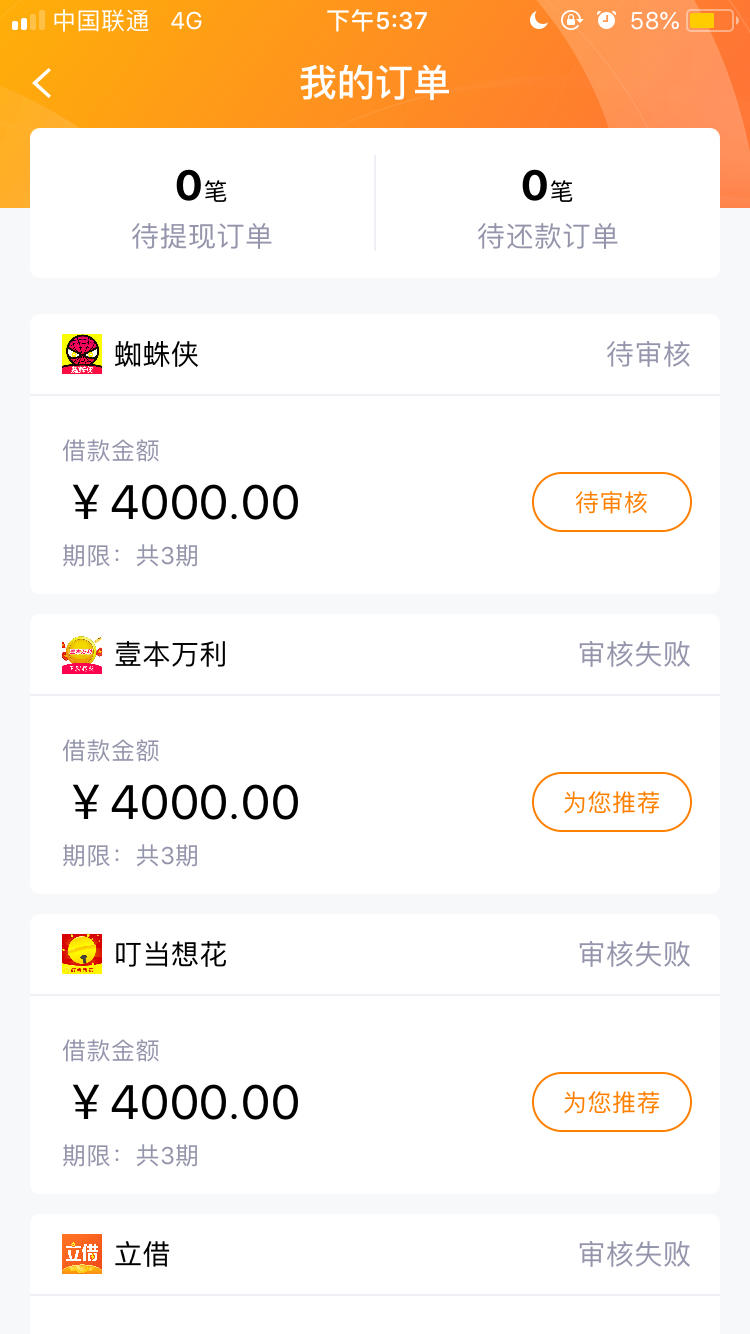
Task: Open the 待还款订单 summary
Action: pos(548,203)
